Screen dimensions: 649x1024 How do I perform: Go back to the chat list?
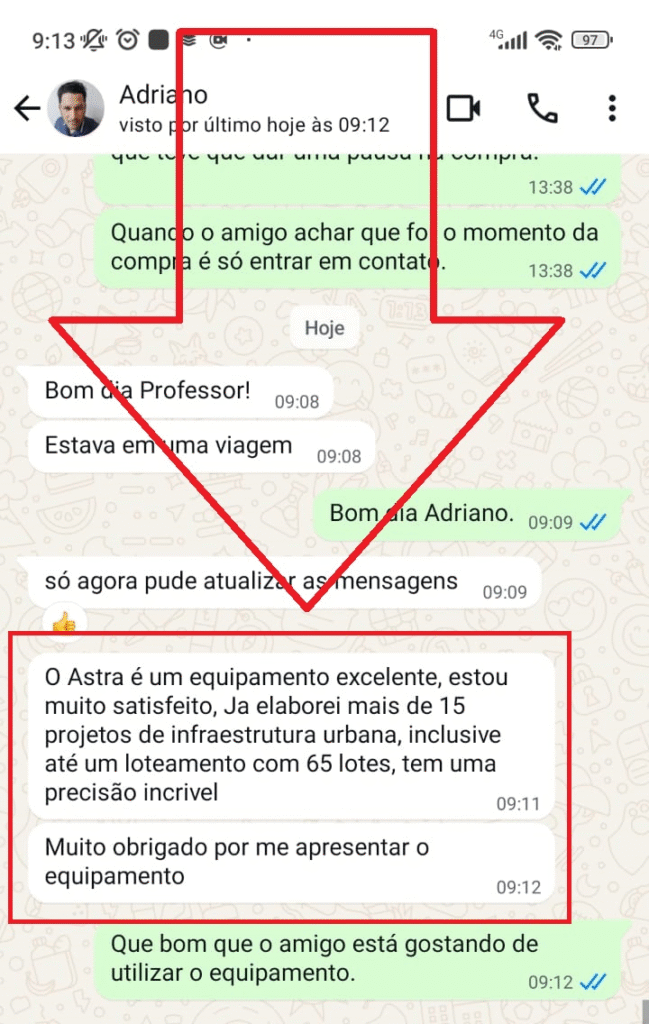click(27, 108)
